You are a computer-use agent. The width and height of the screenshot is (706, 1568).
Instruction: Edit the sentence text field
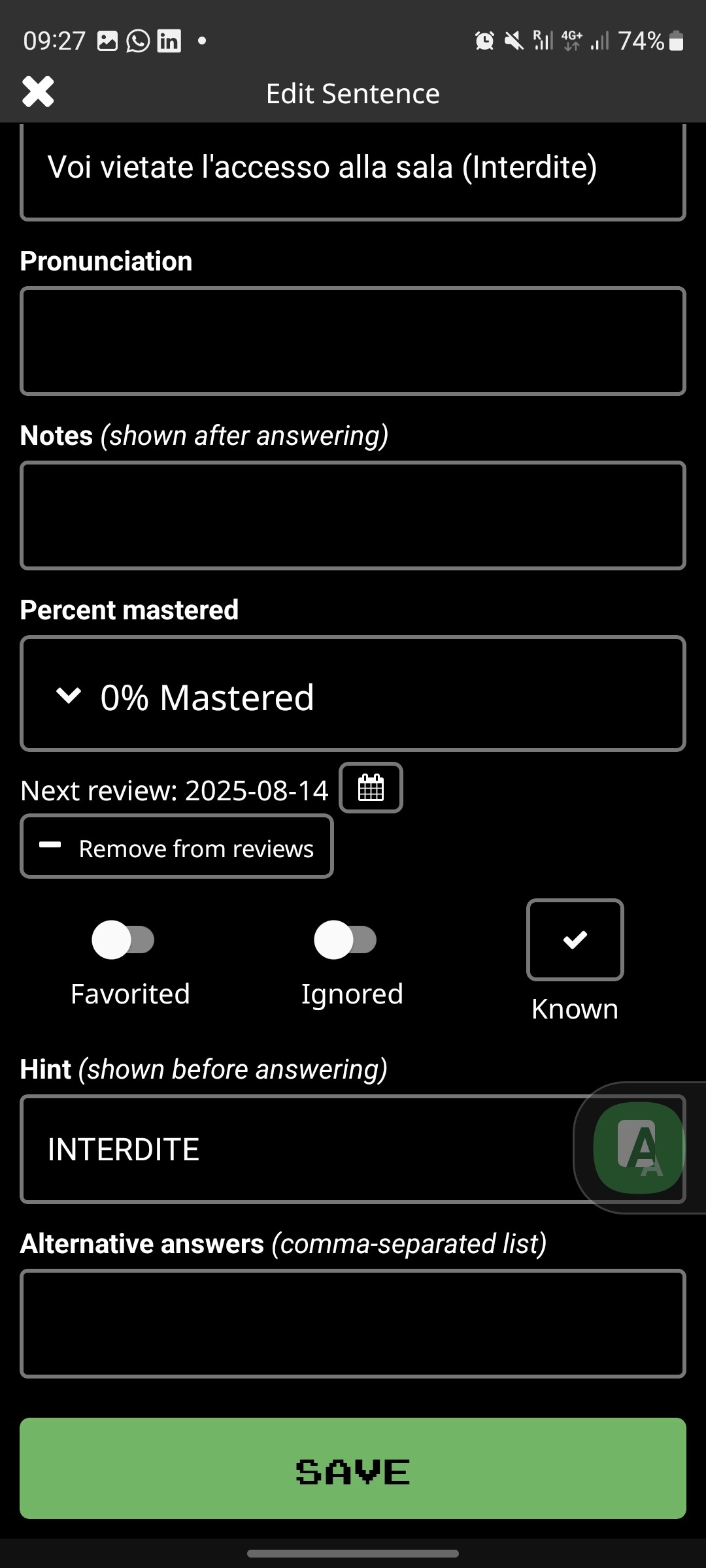(x=353, y=171)
